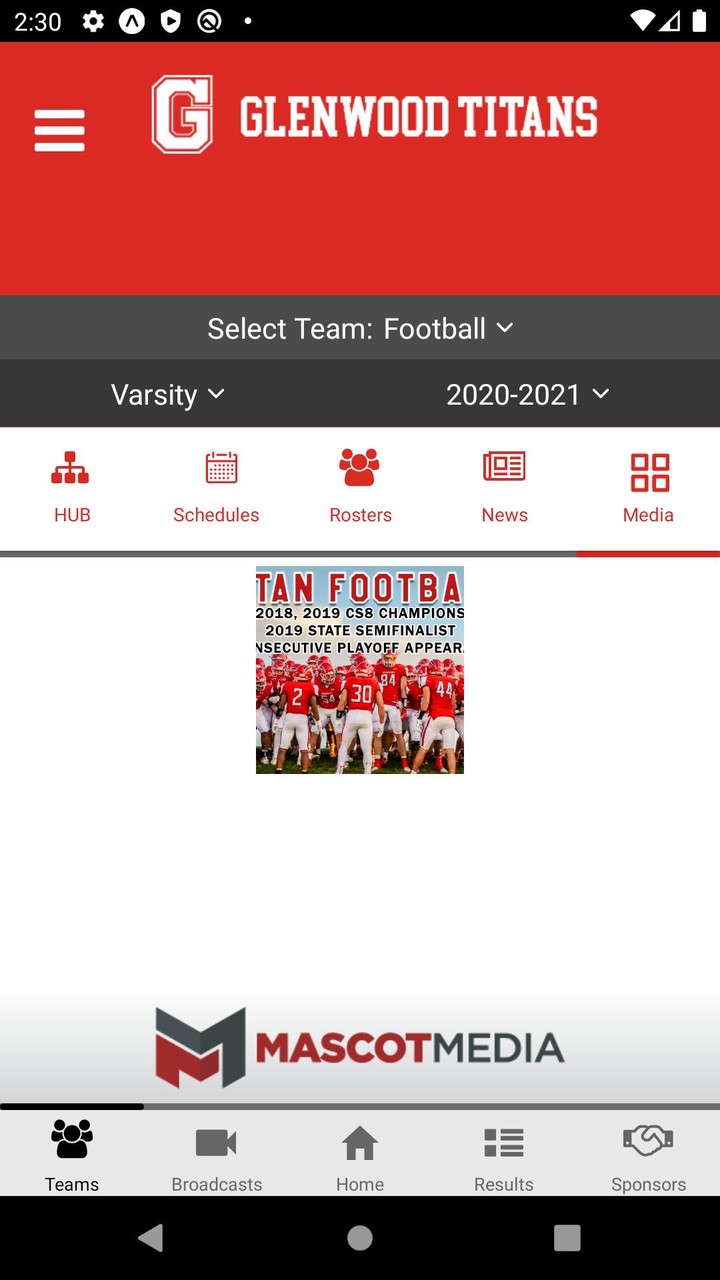Open the hamburger navigation menu
Screen dimensions: 720x1280
point(59,130)
